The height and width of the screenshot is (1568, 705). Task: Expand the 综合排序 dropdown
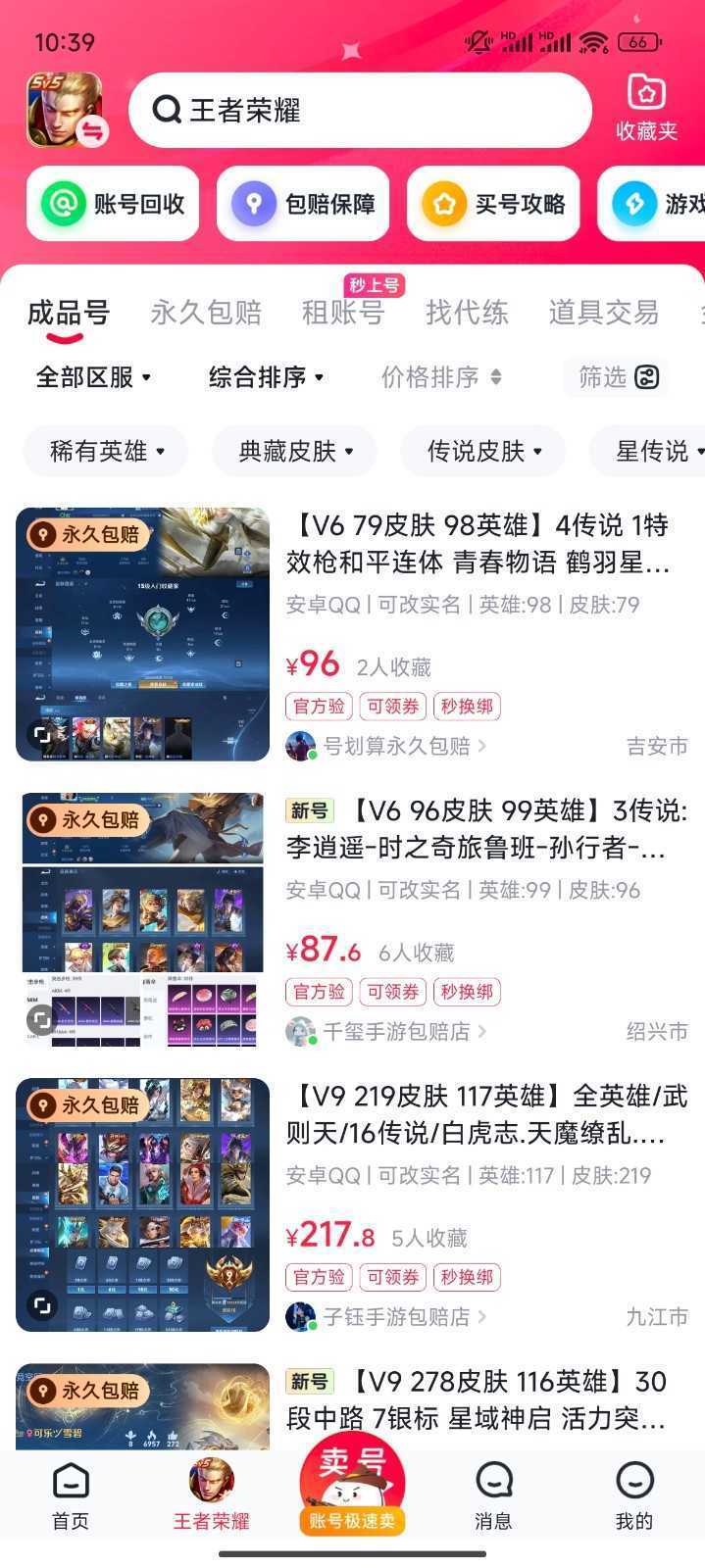267,377
